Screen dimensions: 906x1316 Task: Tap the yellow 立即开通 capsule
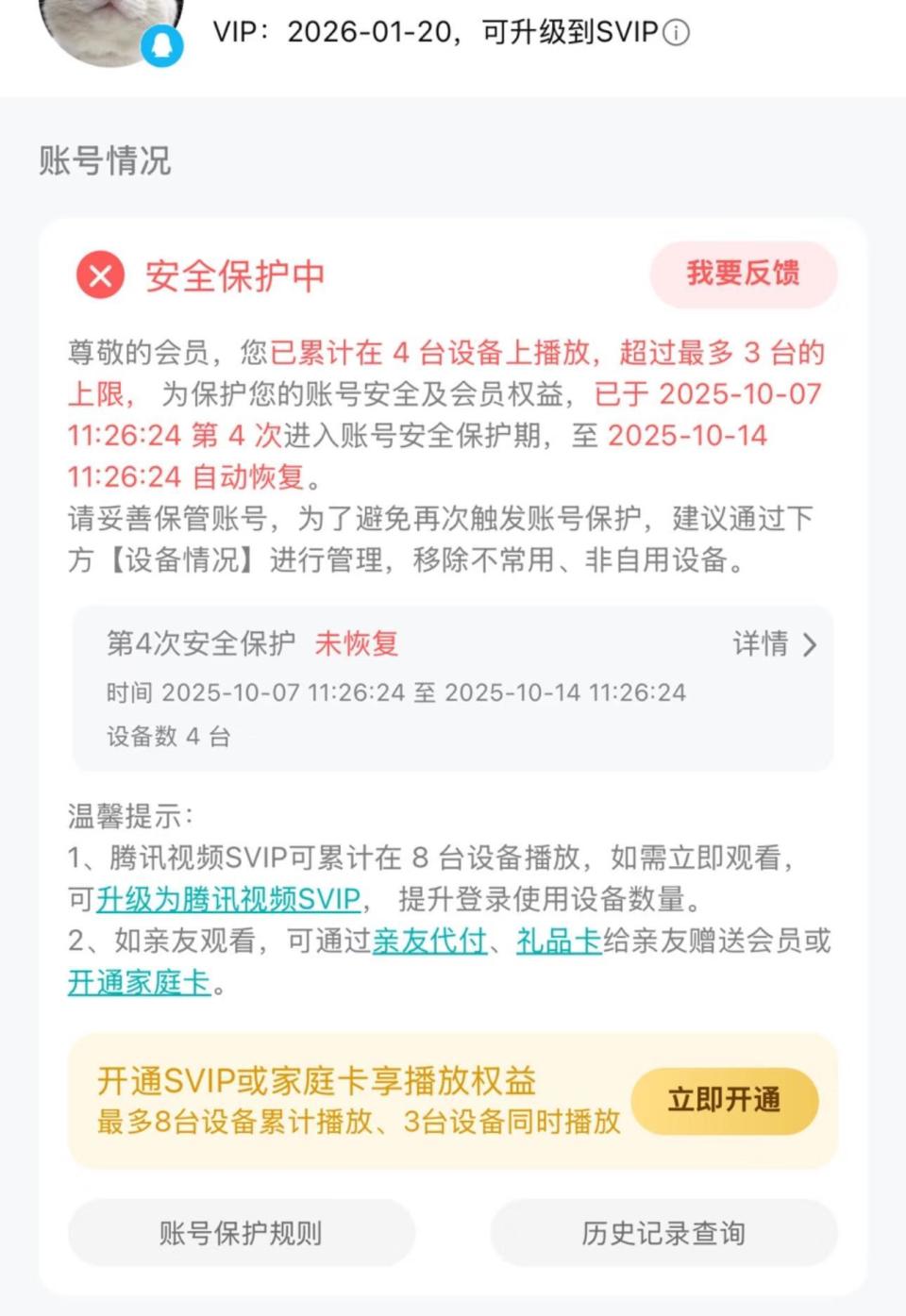coord(725,1100)
